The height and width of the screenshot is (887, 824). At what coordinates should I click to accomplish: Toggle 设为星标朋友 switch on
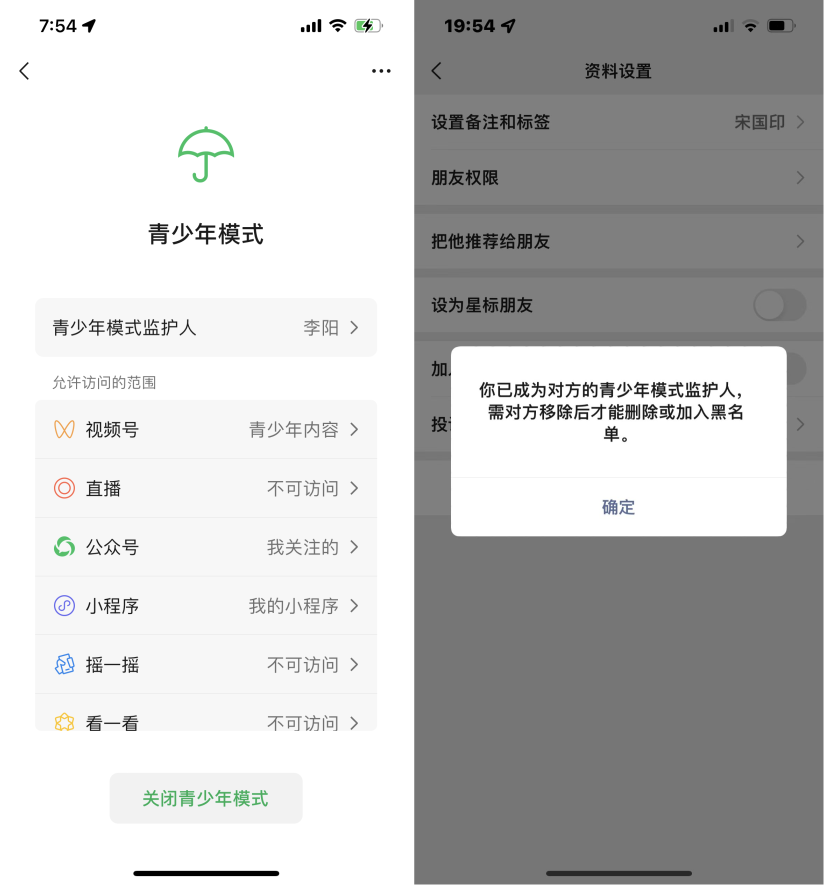pos(779,305)
